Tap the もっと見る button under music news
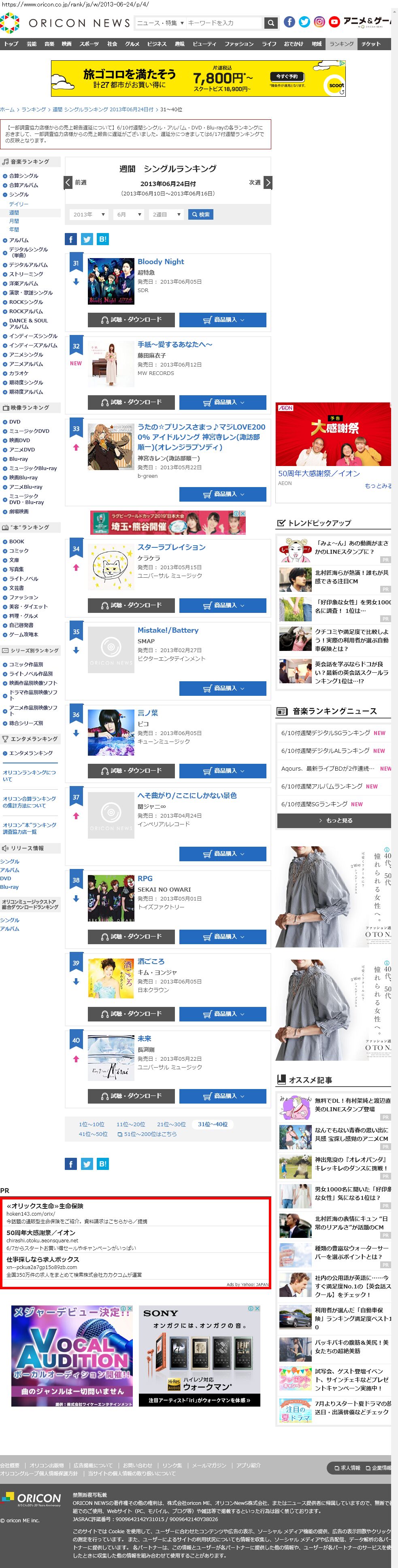This screenshot has height=1568, width=398. click(334, 820)
